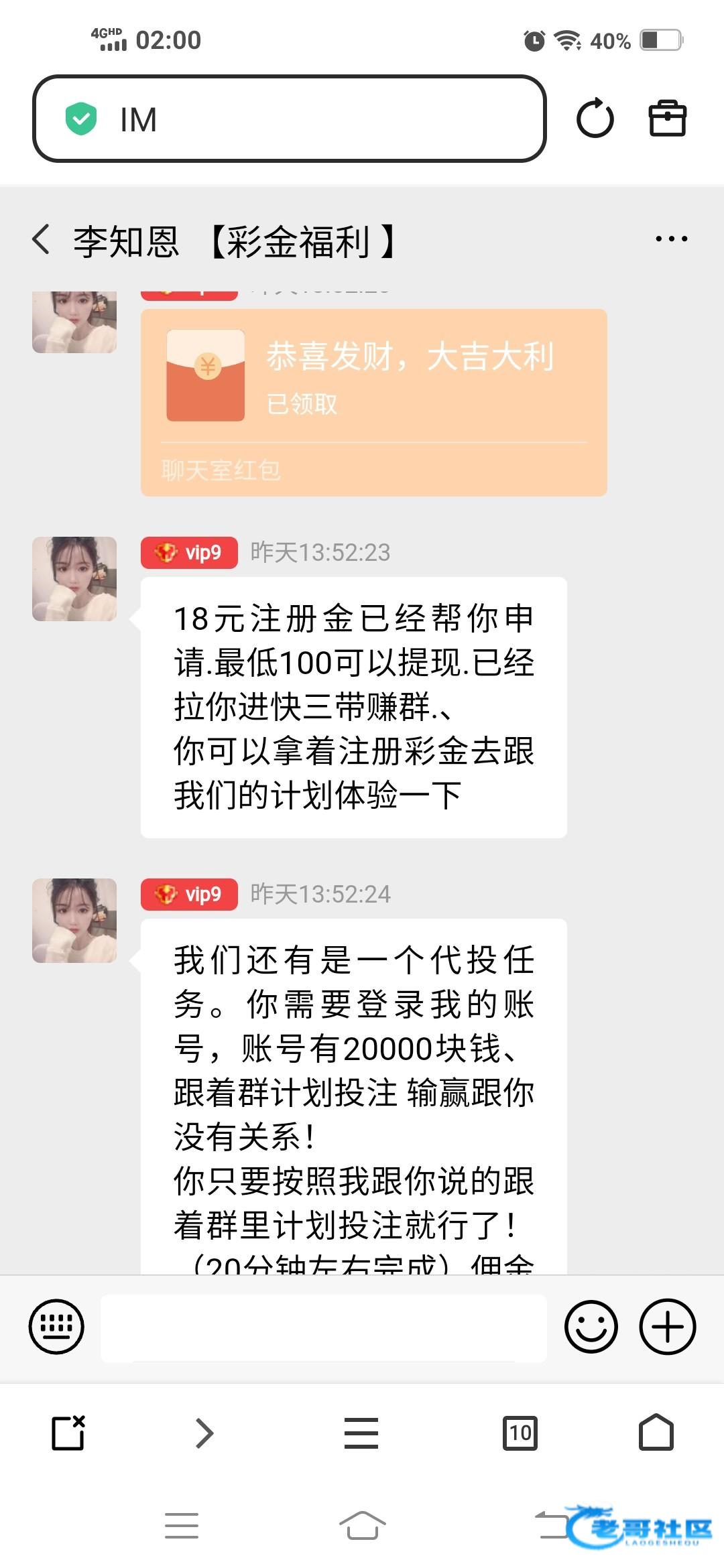Go to the browser home page
This screenshot has width=724, height=1568.
click(x=656, y=1433)
